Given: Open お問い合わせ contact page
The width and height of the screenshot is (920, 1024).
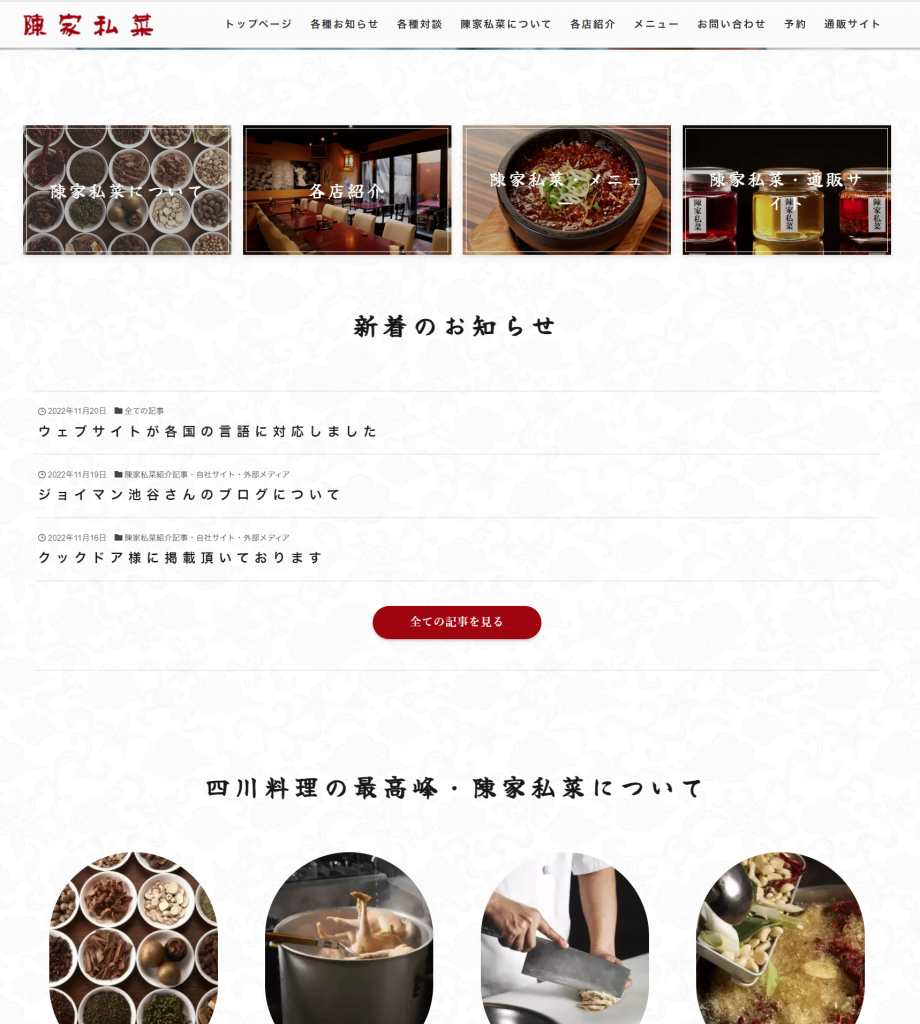Looking at the screenshot, I should pos(731,24).
